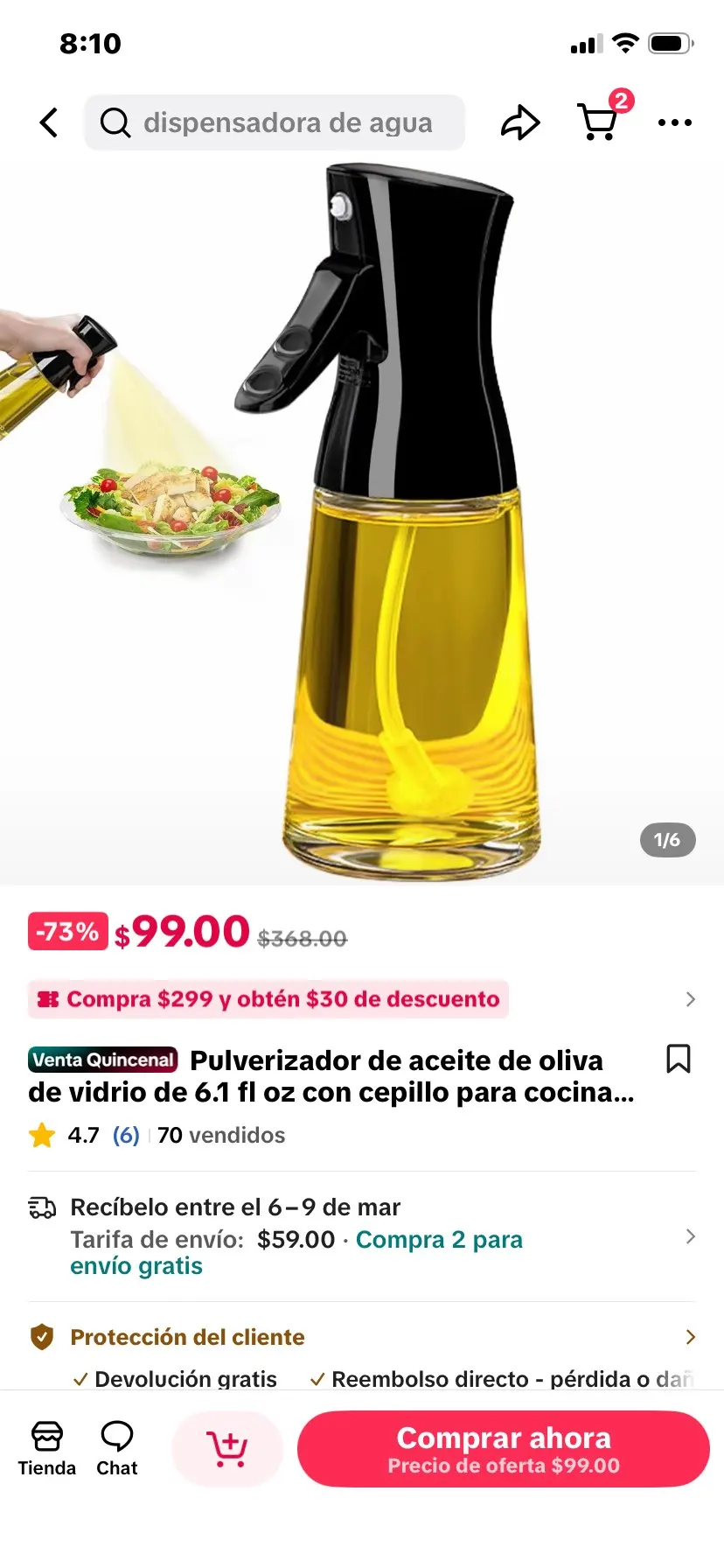This screenshot has height=1568, width=724.
Task: Expand Protección del cliente details
Action: 361,1337
